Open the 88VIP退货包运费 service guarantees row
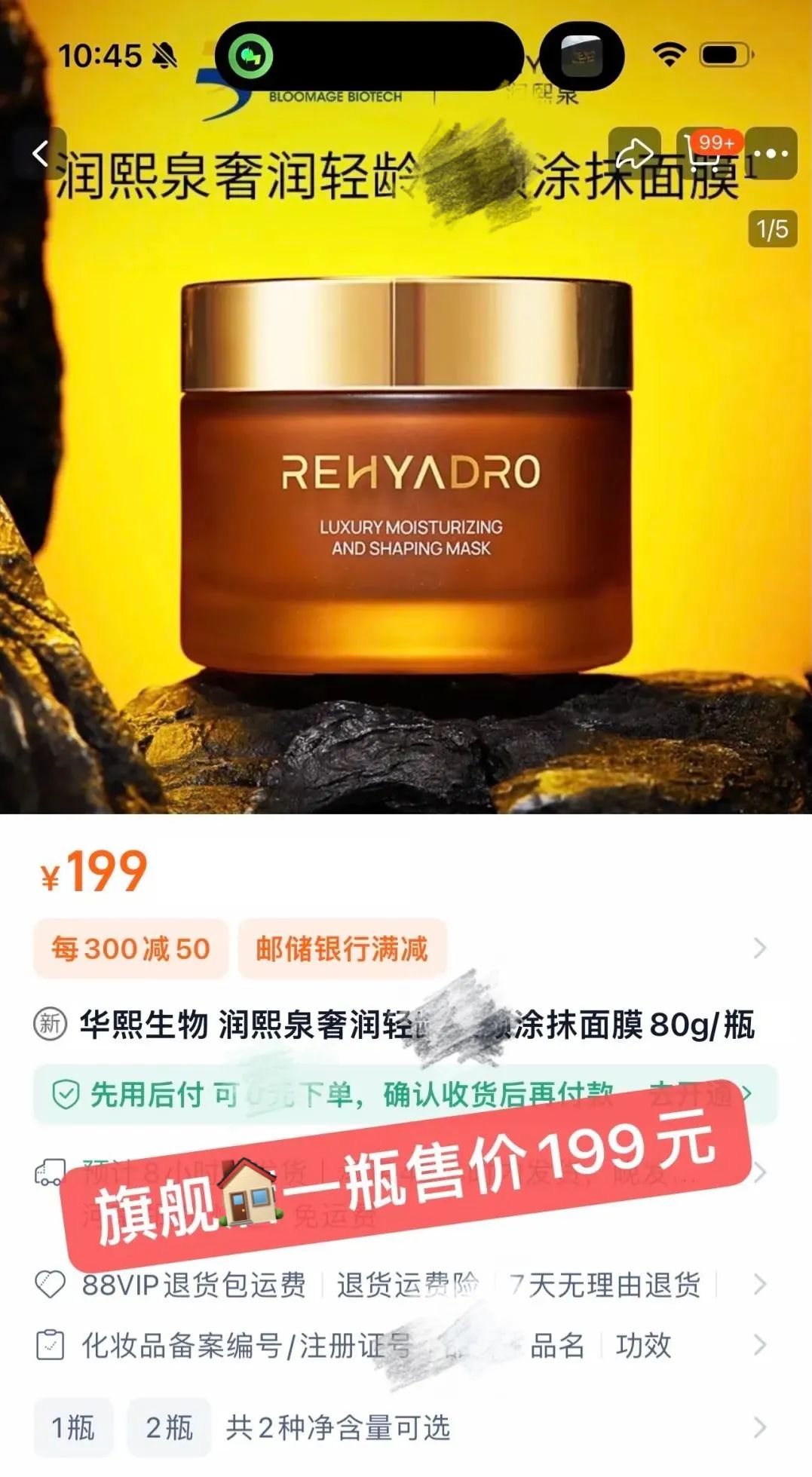This screenshot has height=1477, width=812. [405, 1284]
